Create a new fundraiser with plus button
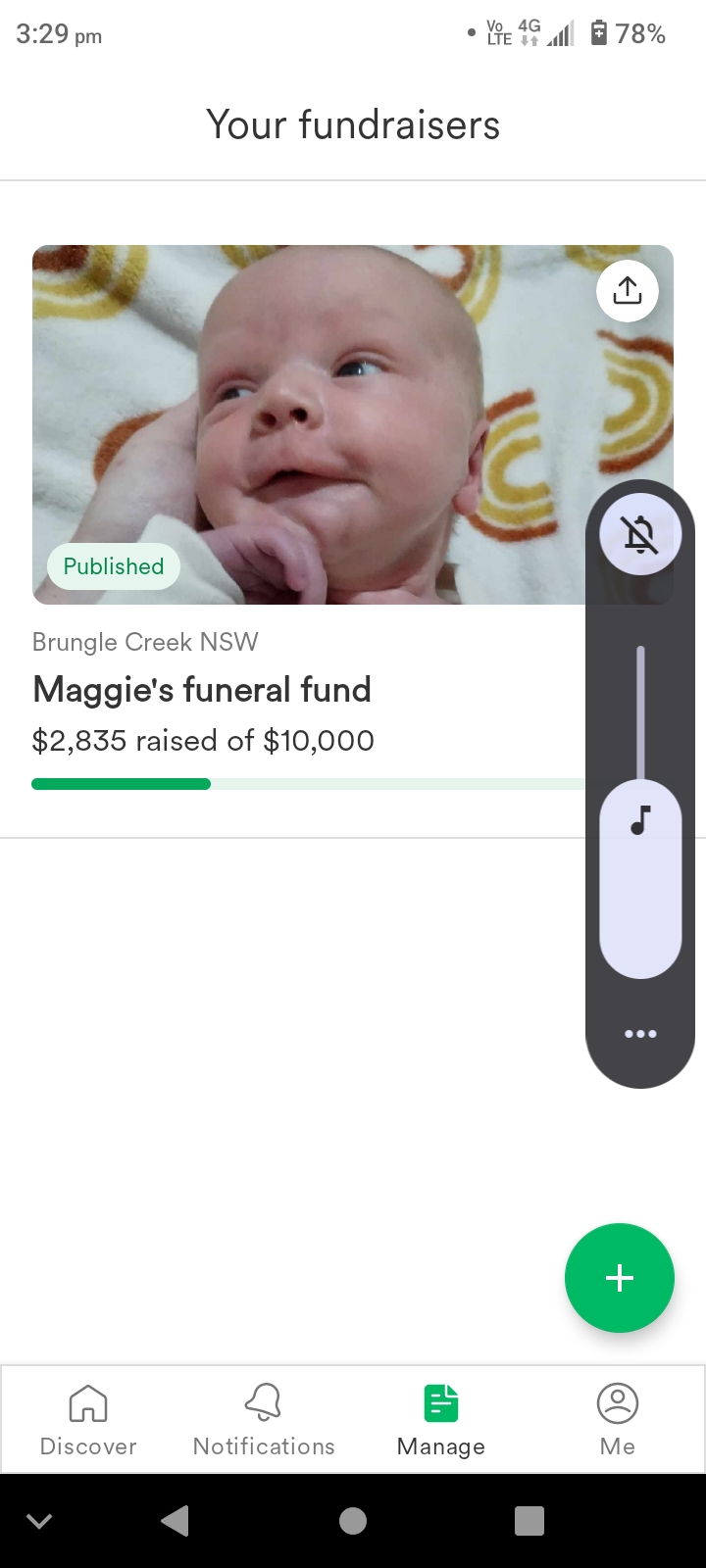706x1568 pixels. [619, 1278]
